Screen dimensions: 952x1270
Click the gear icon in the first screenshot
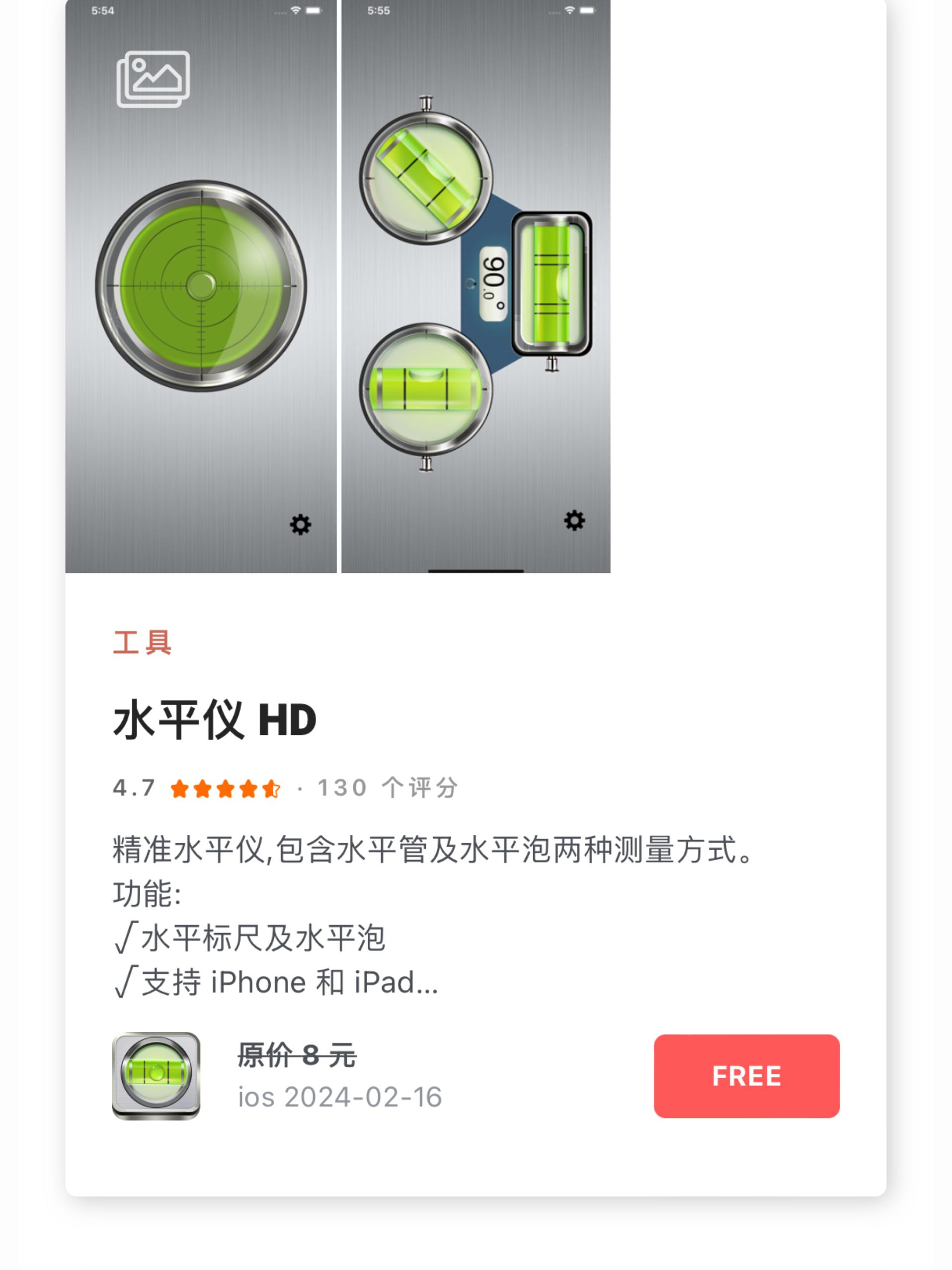[x=301, y=524]
